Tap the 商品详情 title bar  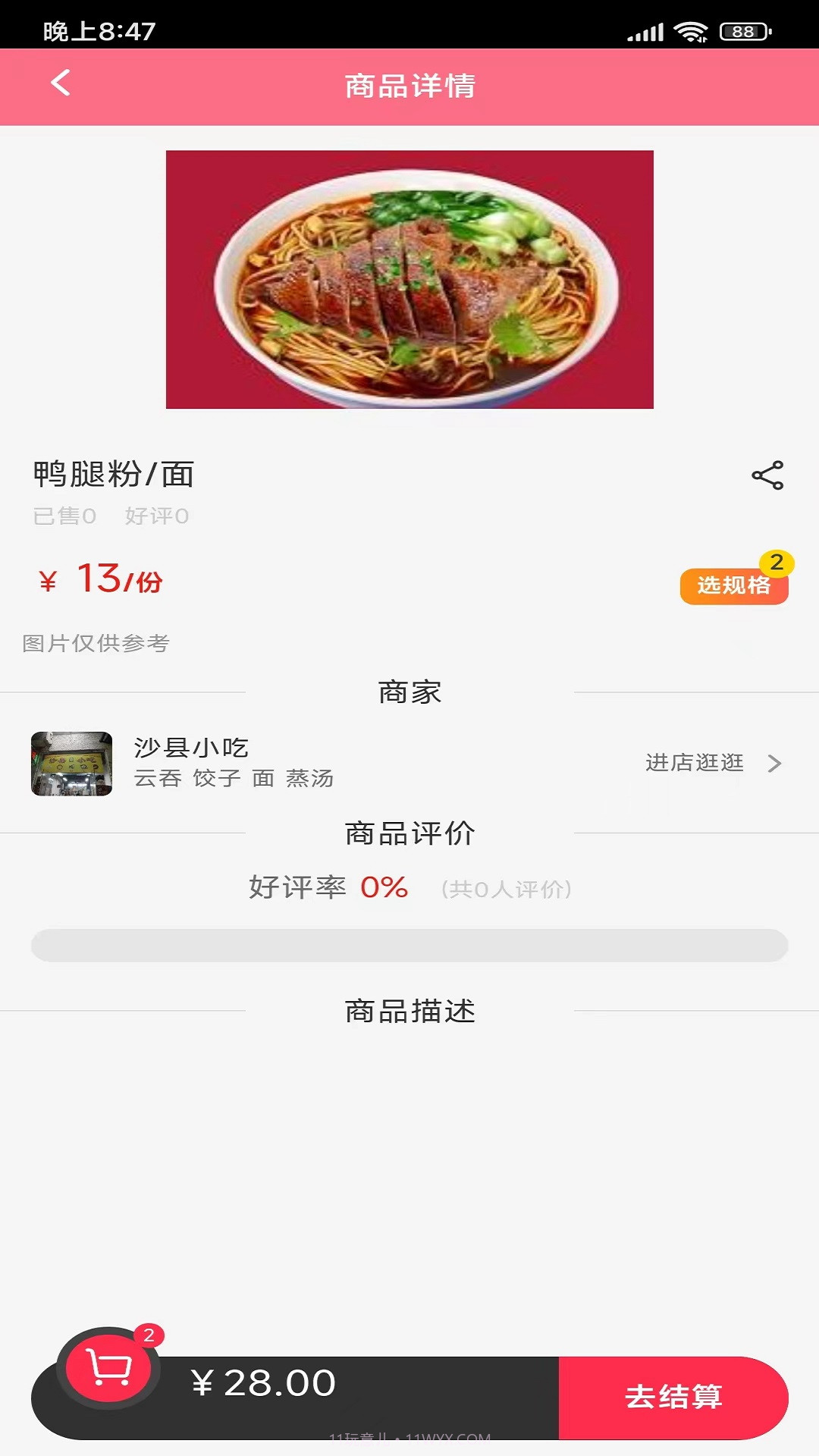click(409, 86)
